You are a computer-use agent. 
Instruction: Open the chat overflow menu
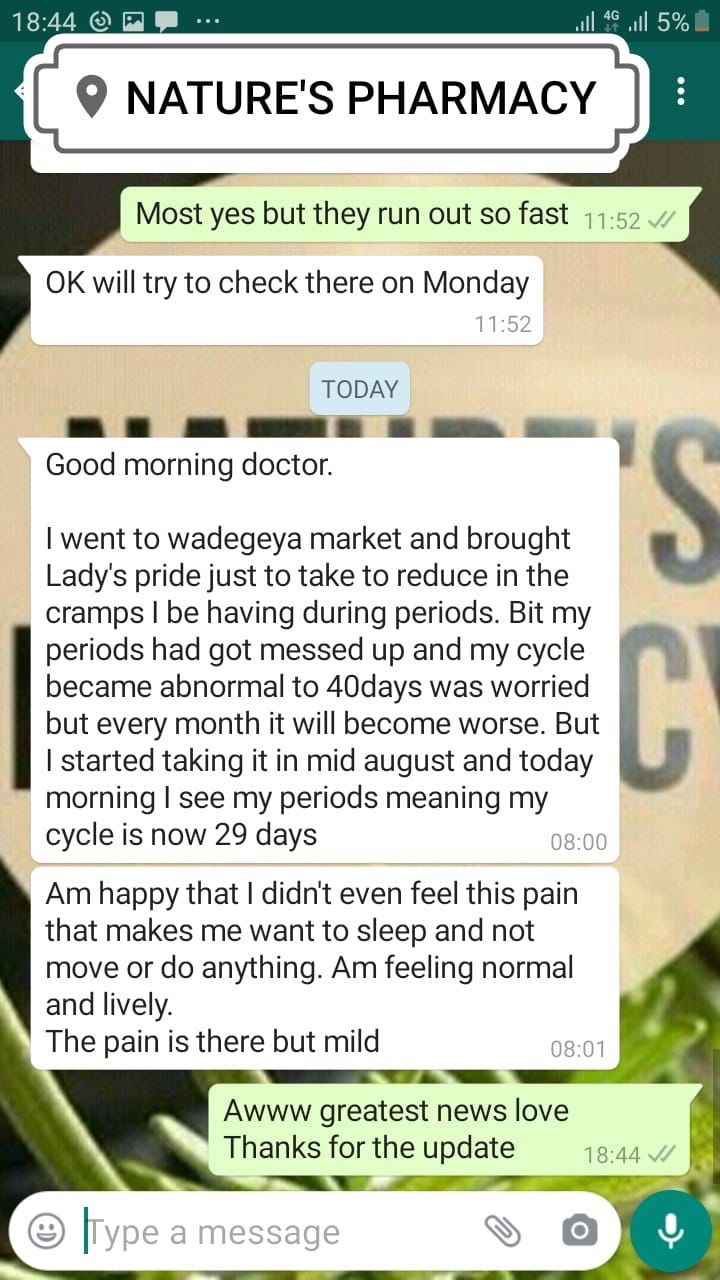[681, 91]
